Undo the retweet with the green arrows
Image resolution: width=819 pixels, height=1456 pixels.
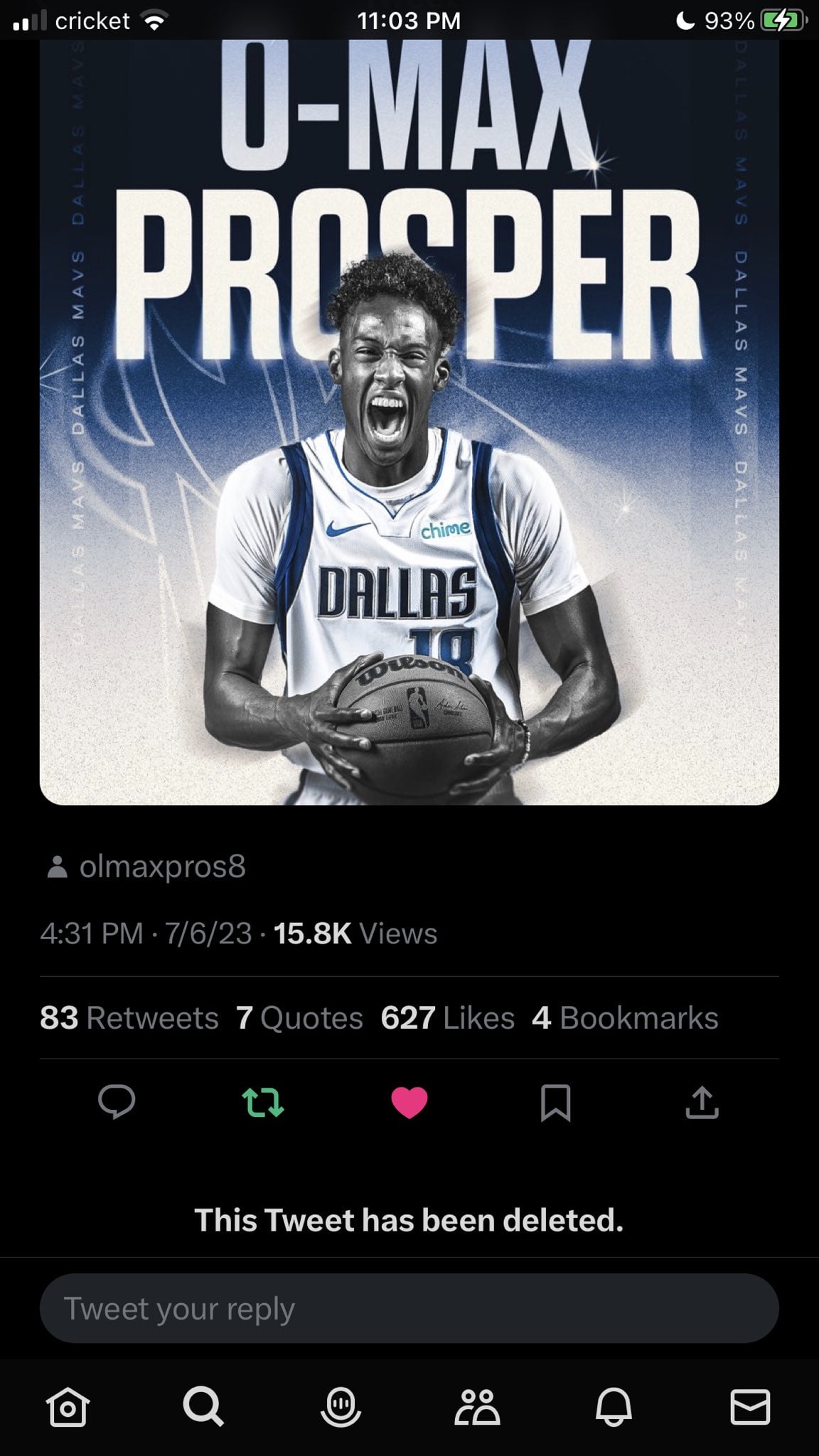[x=263, y=1103]
